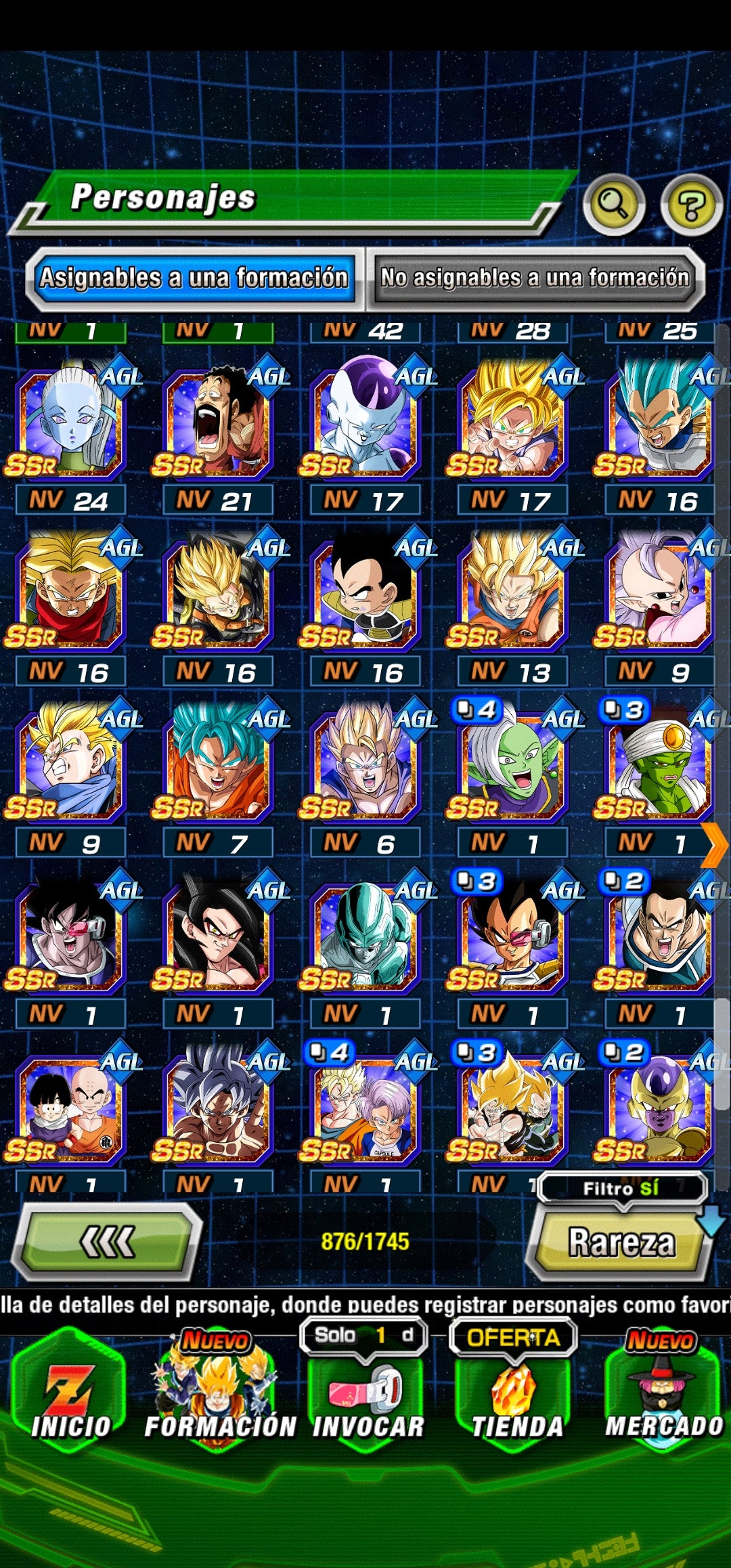Tap the green back arrows button
The height and width of the screenshot is (1568, 731).
click(108, 1242)
